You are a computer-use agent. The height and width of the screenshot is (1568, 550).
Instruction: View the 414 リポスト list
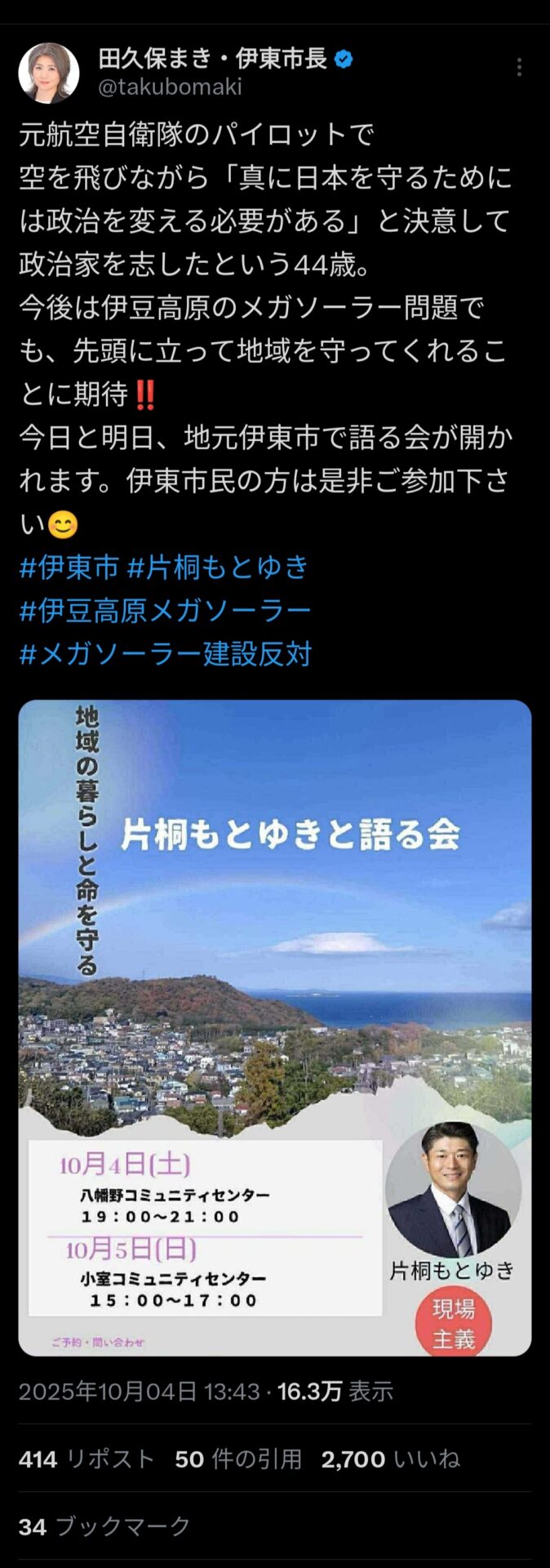(86, 1459)
